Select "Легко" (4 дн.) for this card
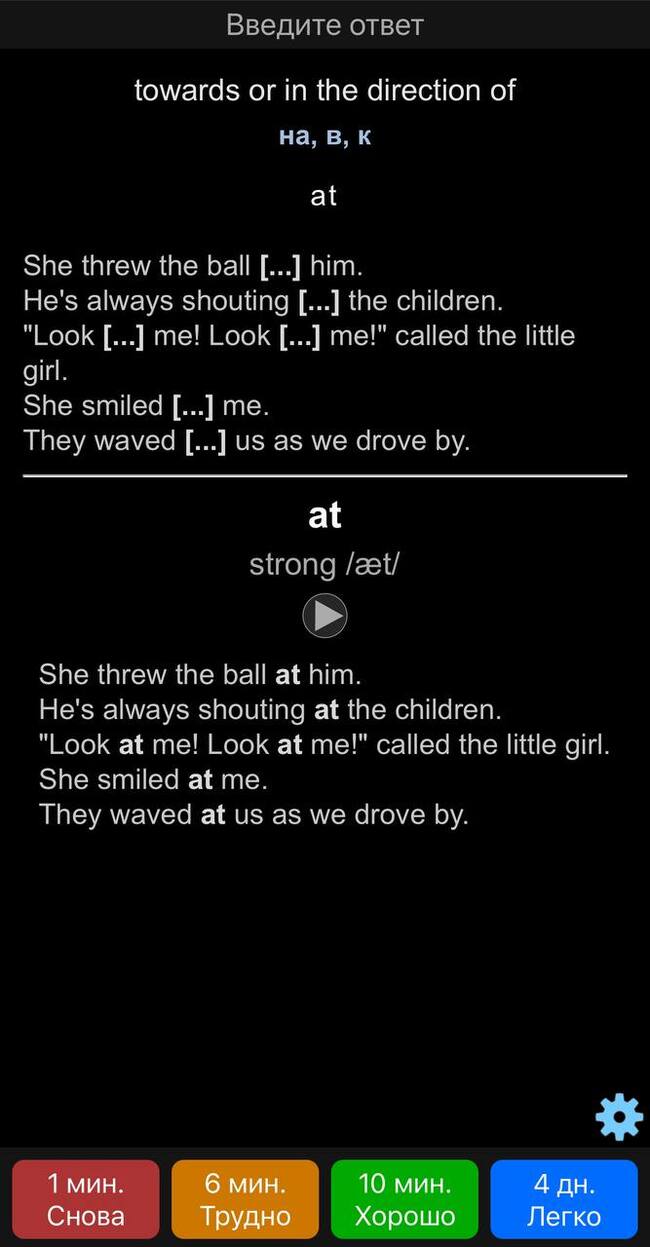Viewport: 650px width, 1247px height. (x=564, y=1199)
